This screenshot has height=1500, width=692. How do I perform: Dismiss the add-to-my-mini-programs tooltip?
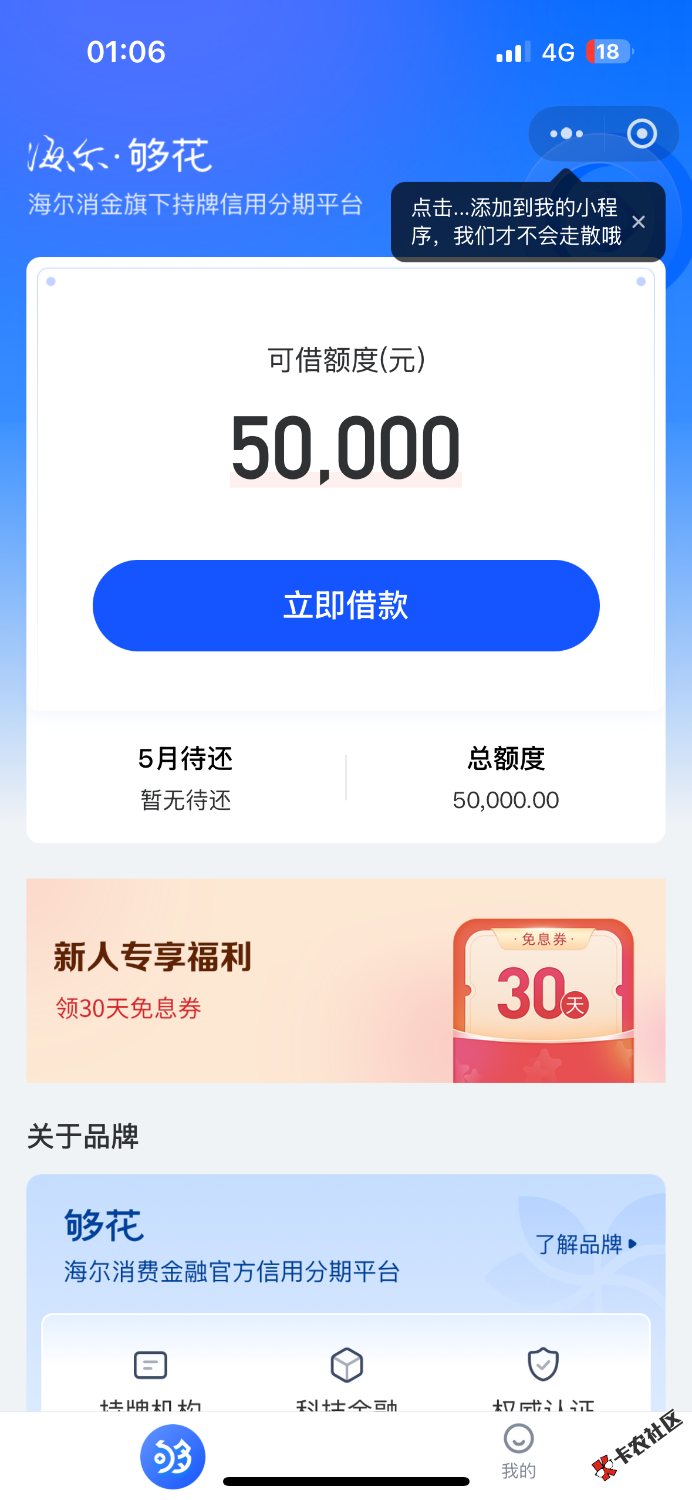tap(639, 222)
